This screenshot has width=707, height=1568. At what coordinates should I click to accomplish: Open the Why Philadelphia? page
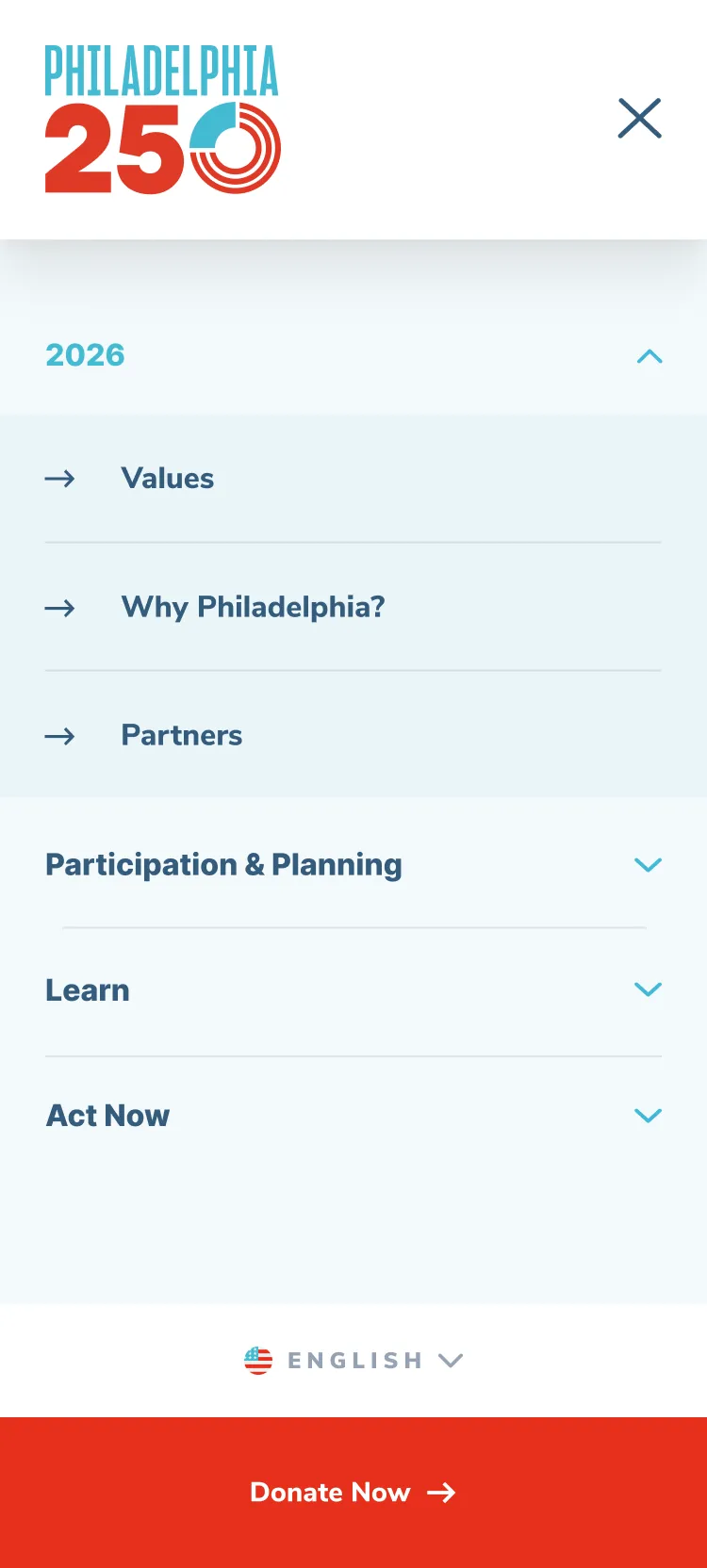(x=253, y=607)
